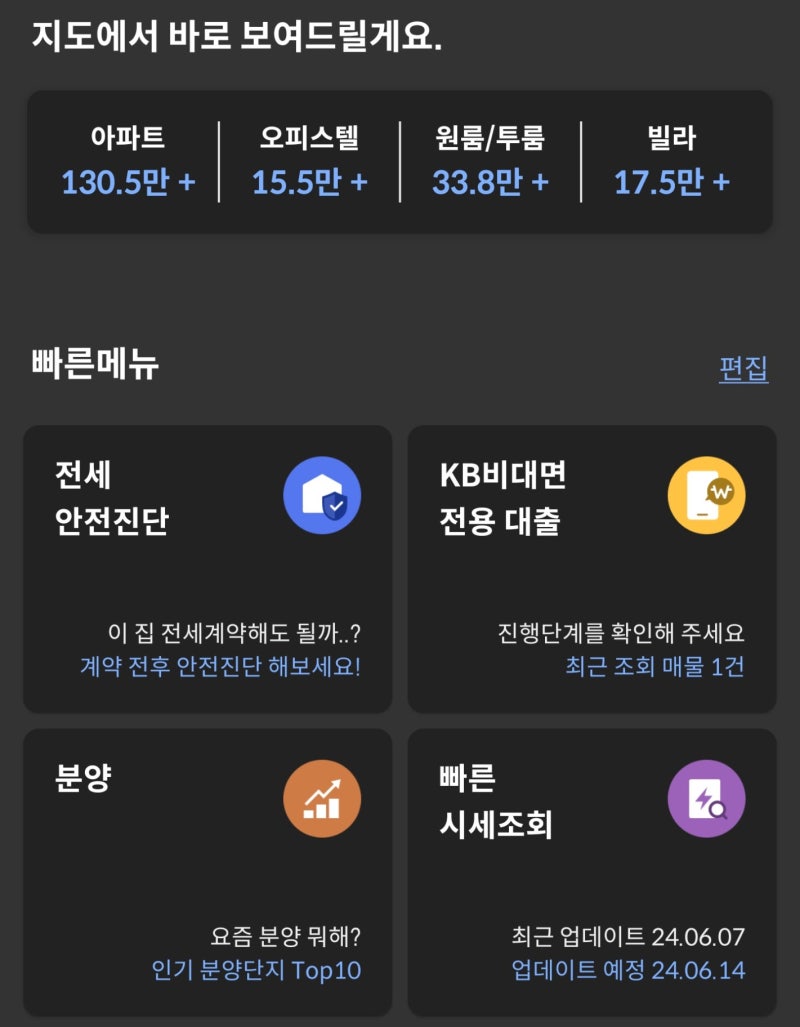Screen dimensions: 800x1027
Task: Select the 전세 안전진단 shield house icon
Action: 322,497
